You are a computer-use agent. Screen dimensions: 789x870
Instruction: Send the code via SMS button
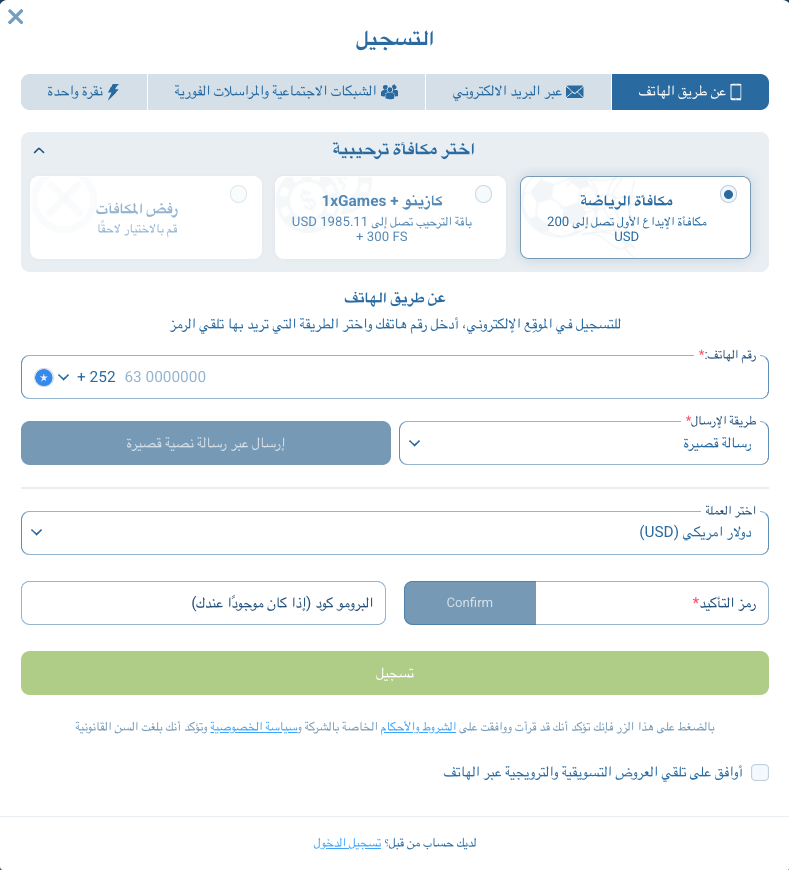[206, 443]
